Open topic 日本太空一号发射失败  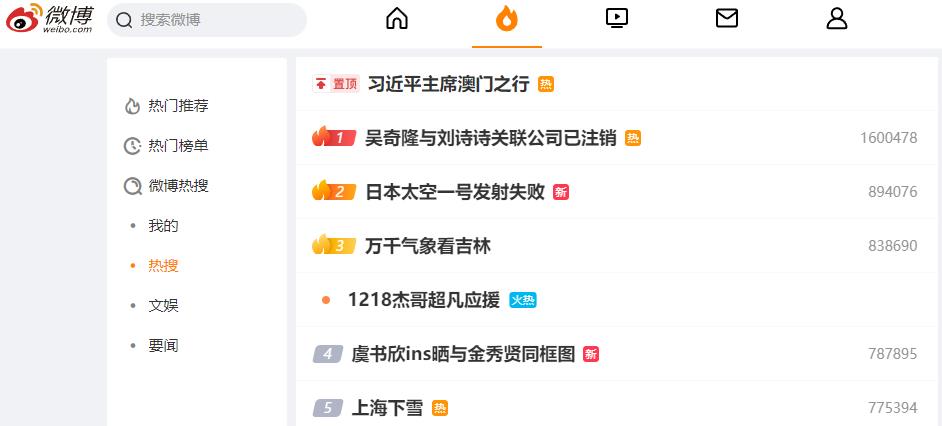(454, 192)
